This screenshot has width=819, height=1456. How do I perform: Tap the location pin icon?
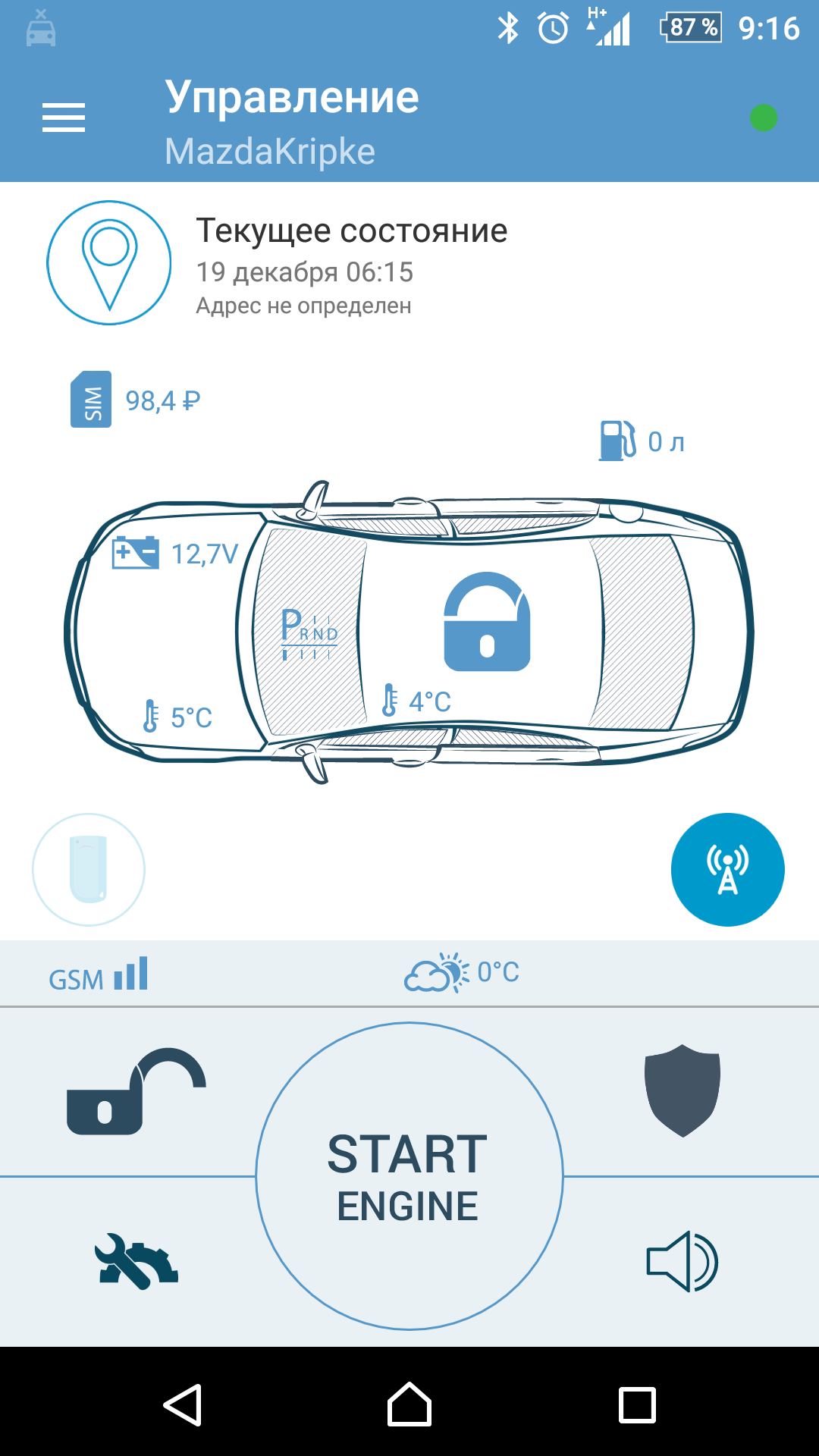point(109,262)
